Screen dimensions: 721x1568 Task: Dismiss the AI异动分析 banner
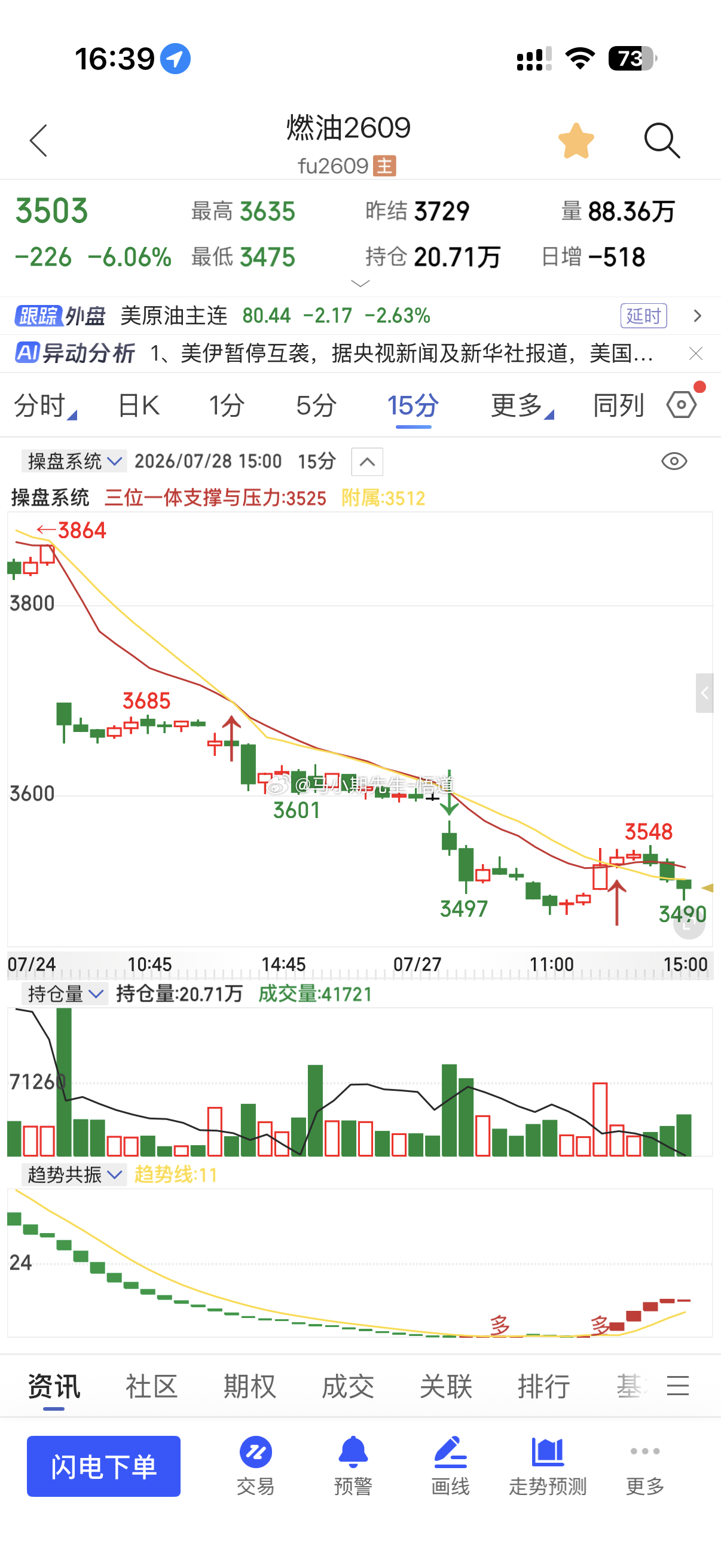[696, 353]
